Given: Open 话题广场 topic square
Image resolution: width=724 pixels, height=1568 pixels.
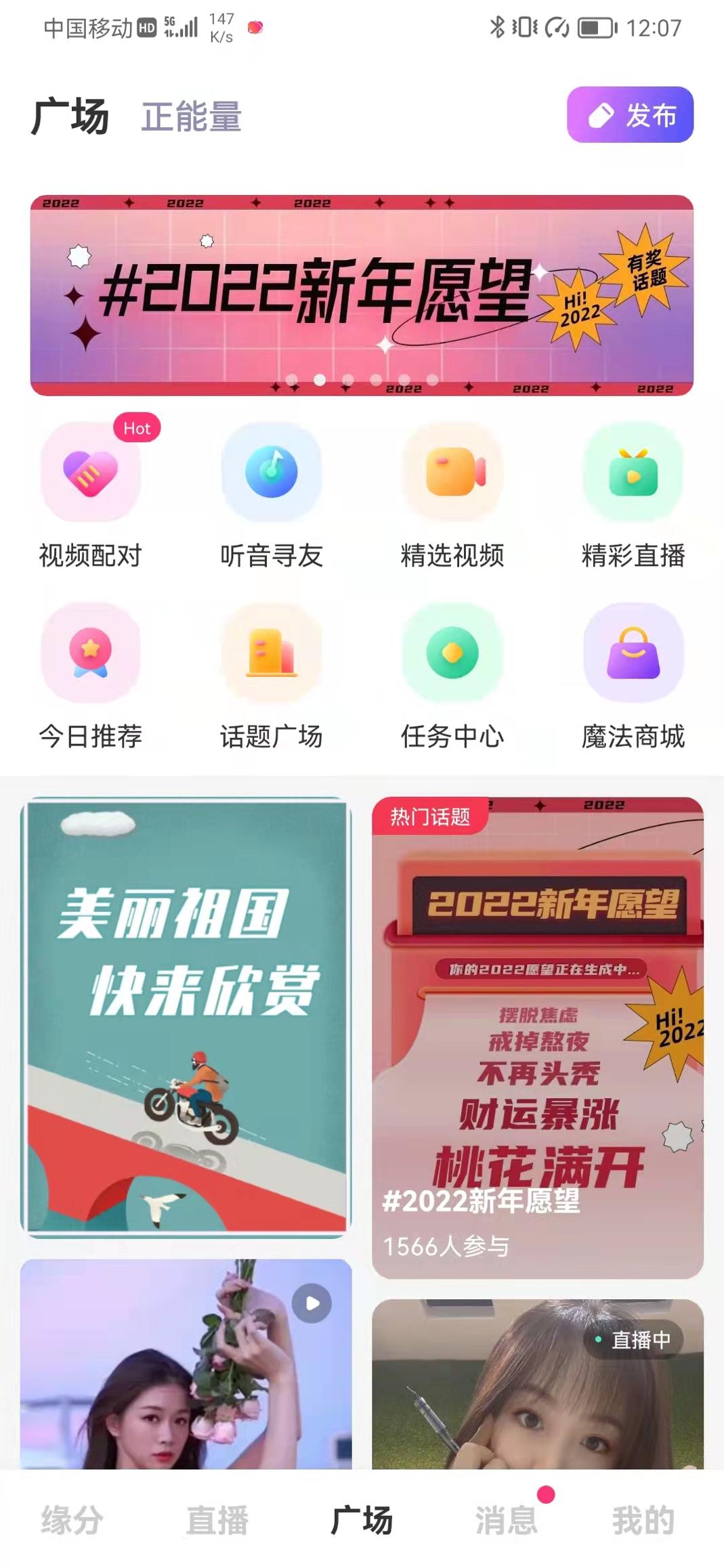Looking at the screenshot, I should (272, 653).
